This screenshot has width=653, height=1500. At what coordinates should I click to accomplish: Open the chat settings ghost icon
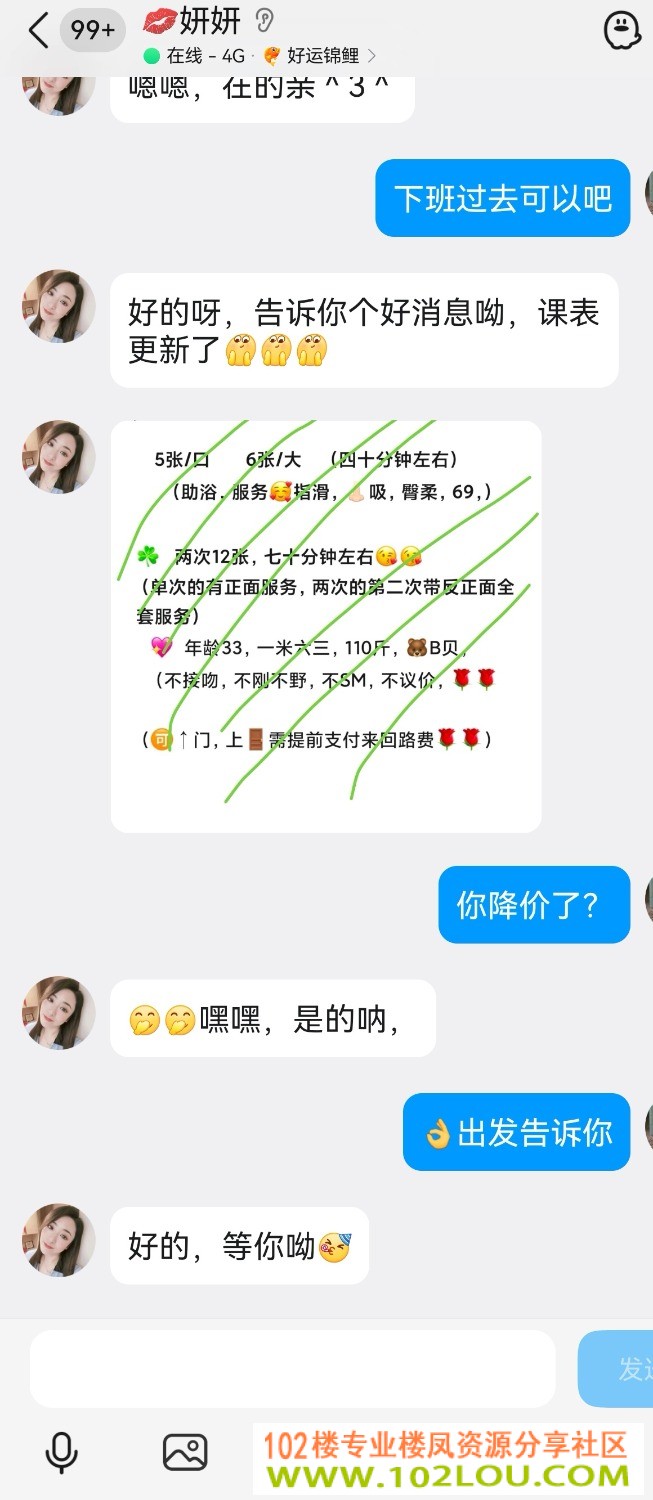click(x=623, y=31)
